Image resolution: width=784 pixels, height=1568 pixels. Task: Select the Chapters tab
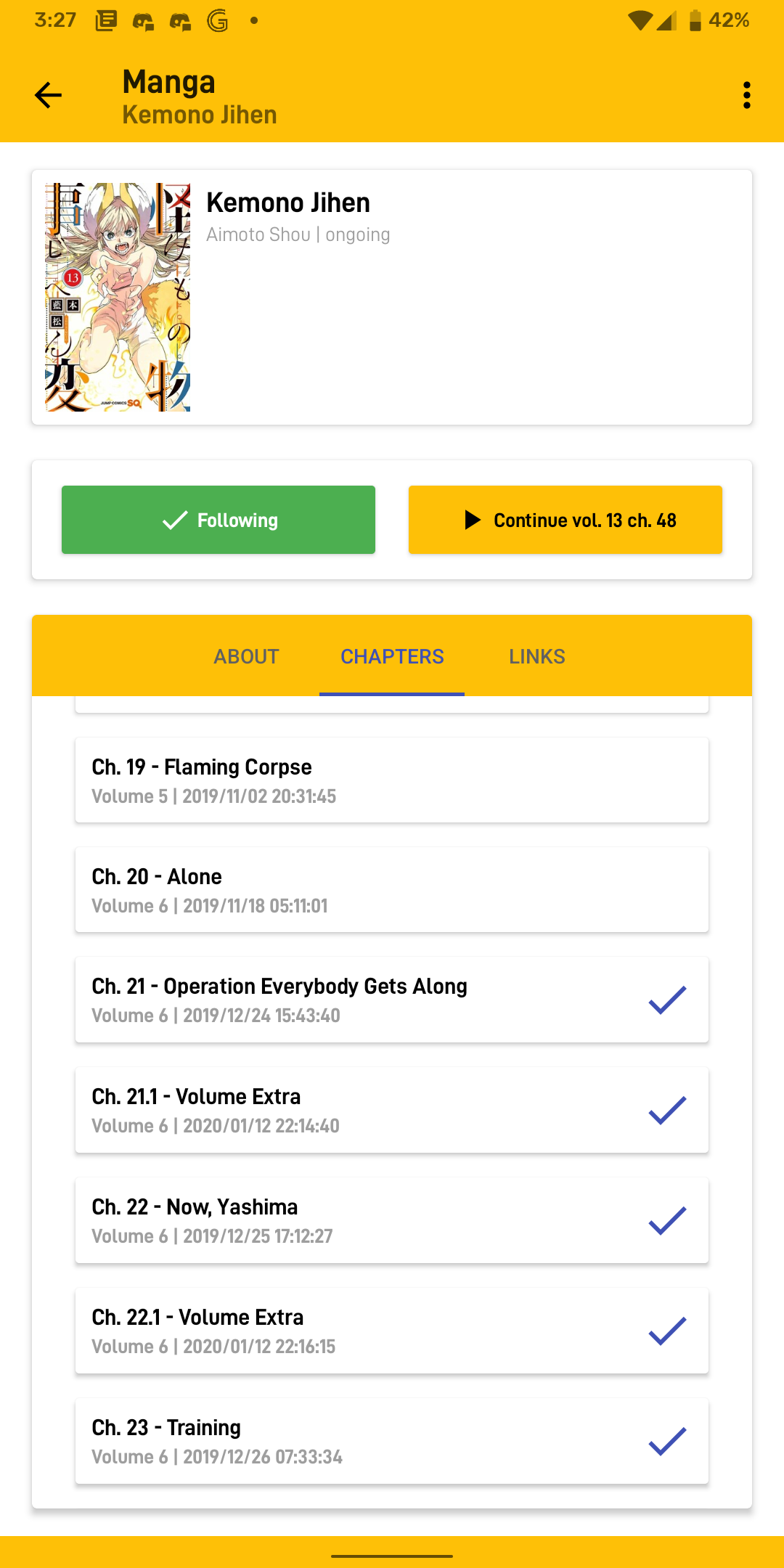coord(392,656)
